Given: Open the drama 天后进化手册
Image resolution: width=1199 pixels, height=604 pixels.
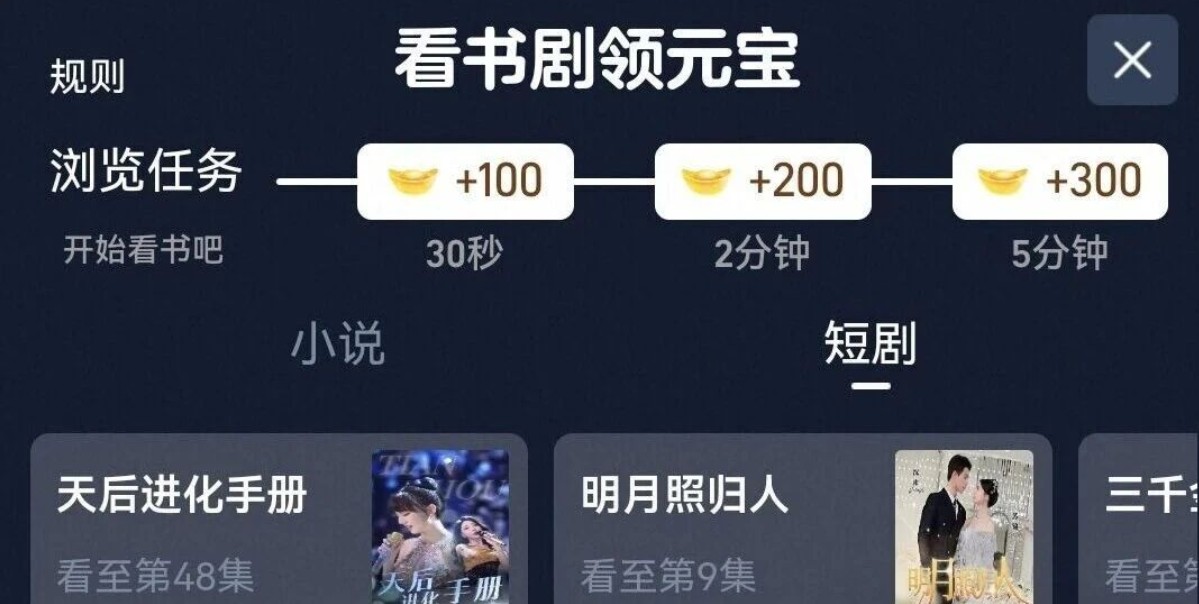Looking at the screenshot, I should (279, 520).
